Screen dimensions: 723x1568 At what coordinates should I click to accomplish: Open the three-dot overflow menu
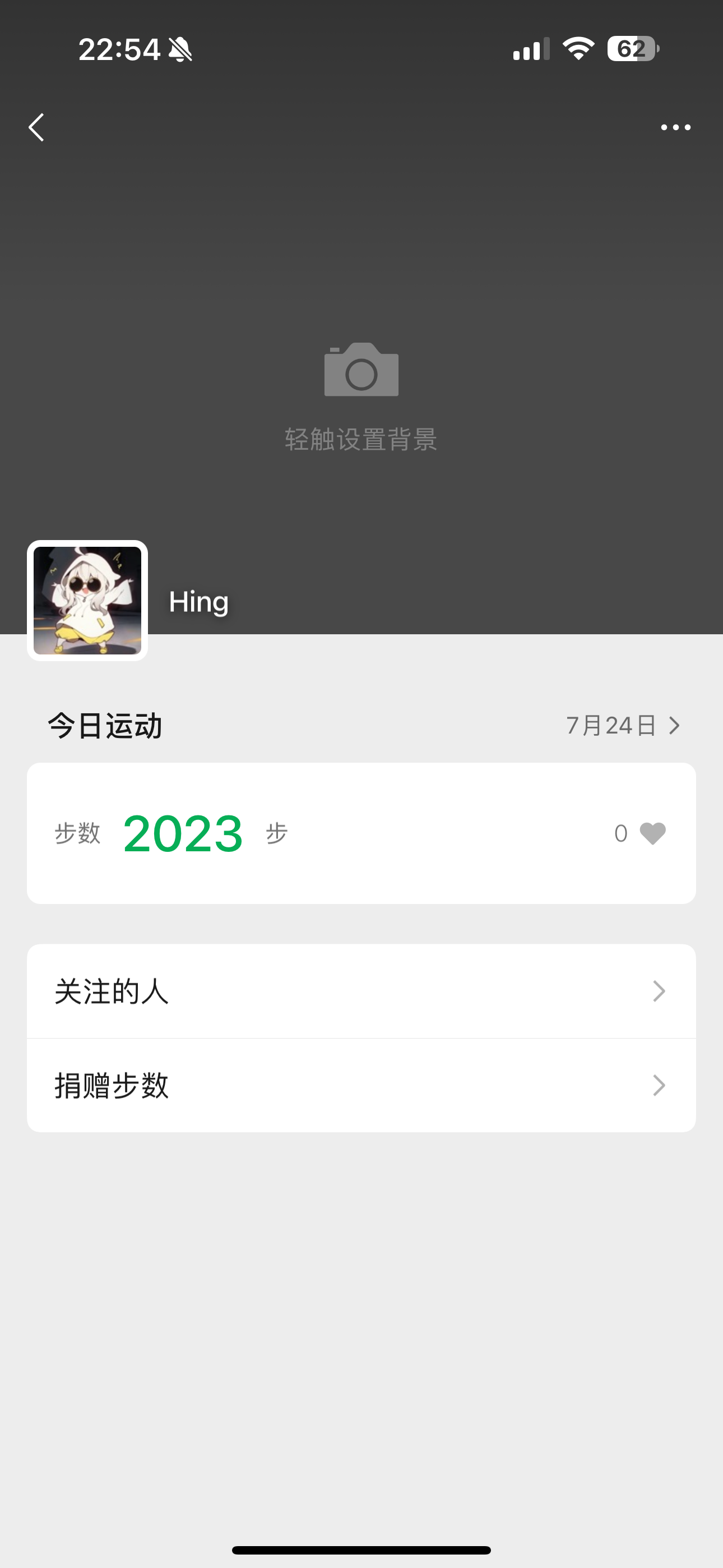pos(675,127)
